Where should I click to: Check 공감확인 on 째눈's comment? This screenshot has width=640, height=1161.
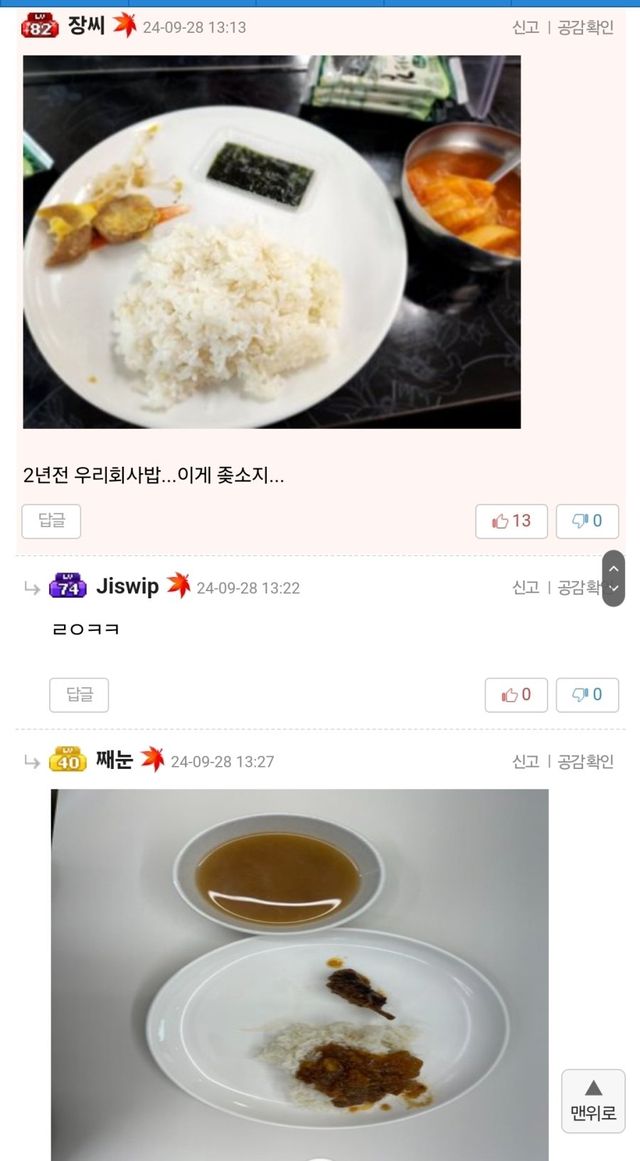pyautogui.click(x=586, y=762)
